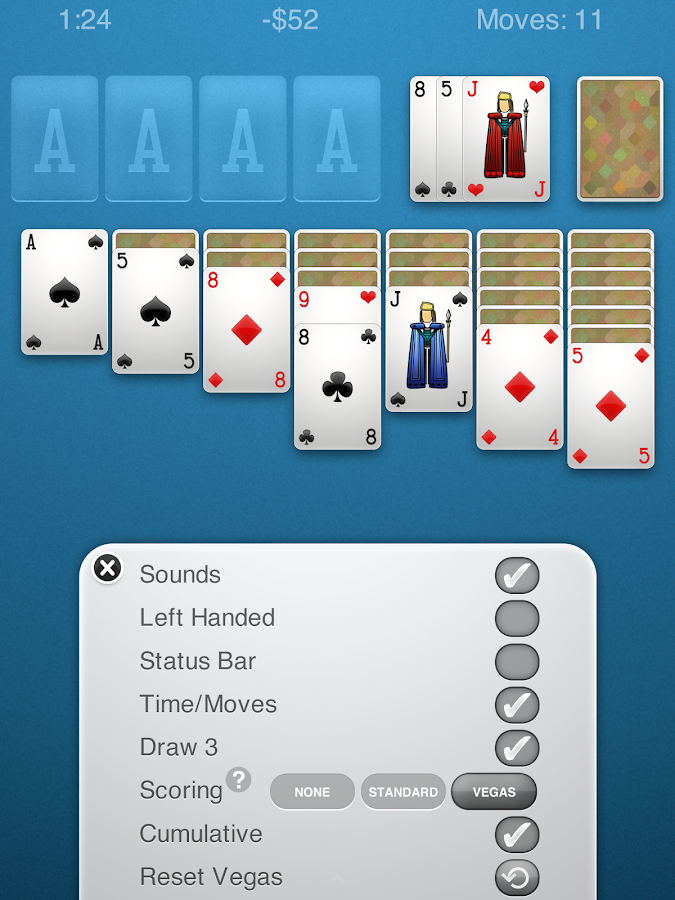Tap the four of diamonds card
This screenshot has height=900, width=675.
520,388
